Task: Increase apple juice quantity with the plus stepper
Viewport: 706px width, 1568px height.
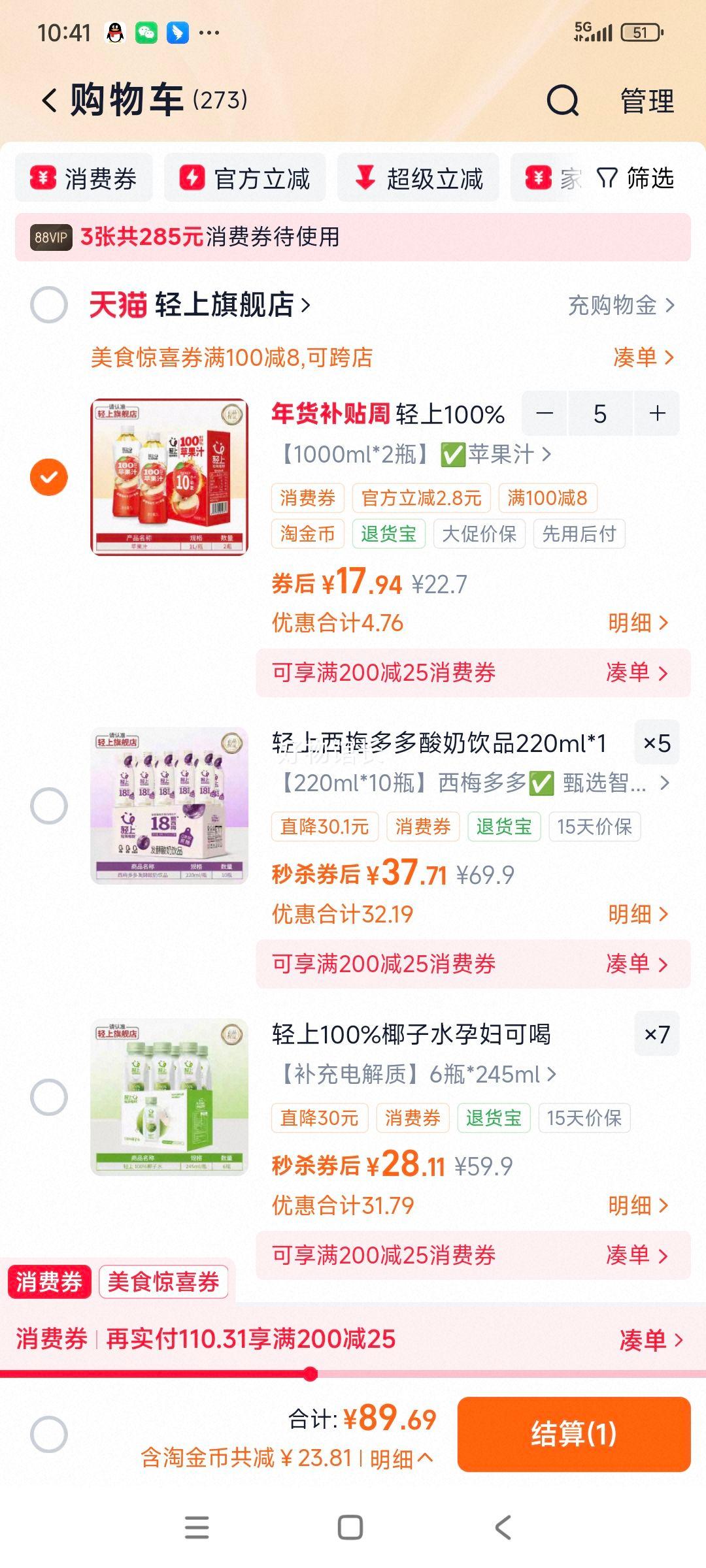Action: pyautogui.click(x=656, y=413)
